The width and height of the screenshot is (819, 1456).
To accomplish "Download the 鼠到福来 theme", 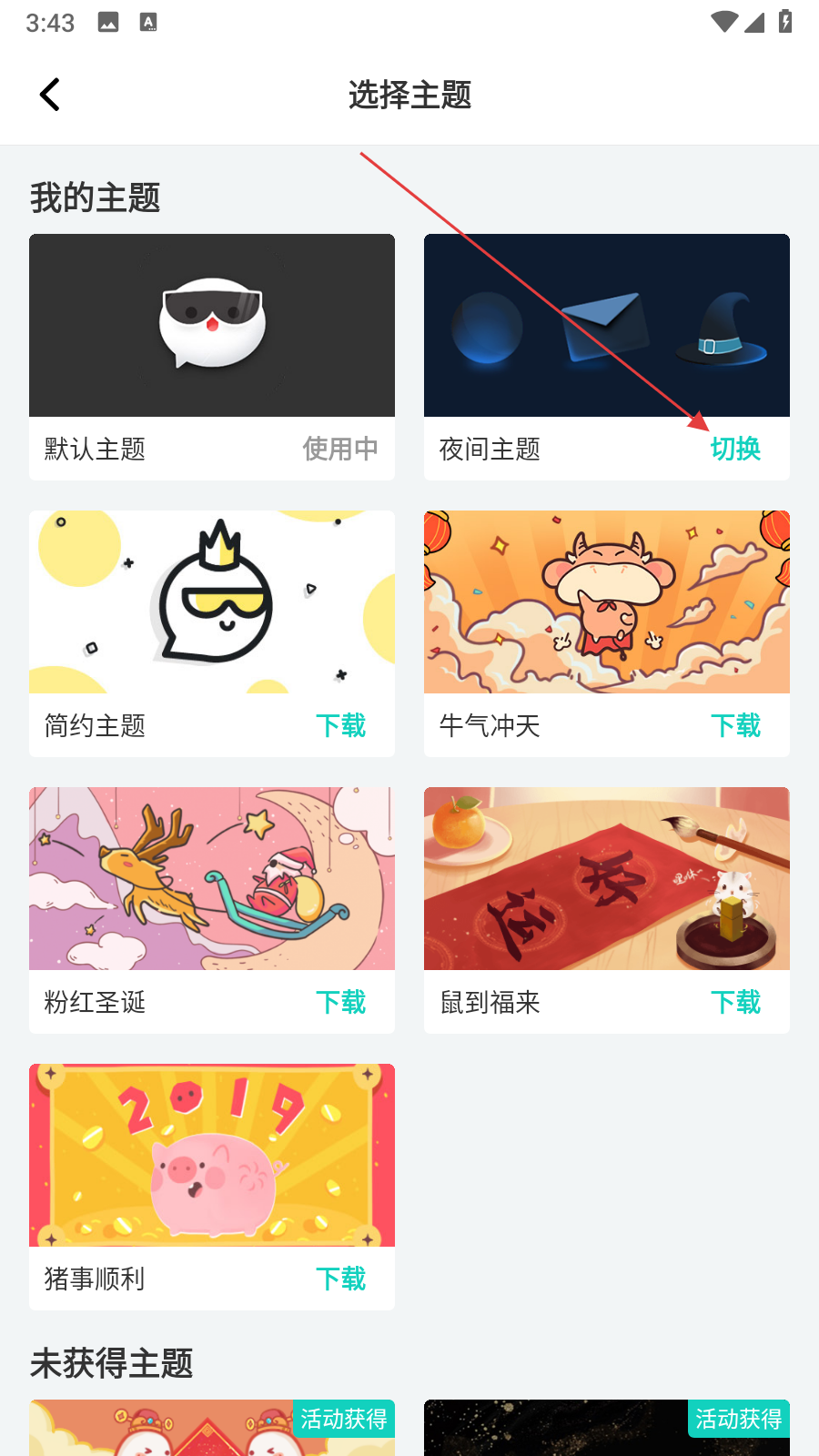I will 735,1002.
